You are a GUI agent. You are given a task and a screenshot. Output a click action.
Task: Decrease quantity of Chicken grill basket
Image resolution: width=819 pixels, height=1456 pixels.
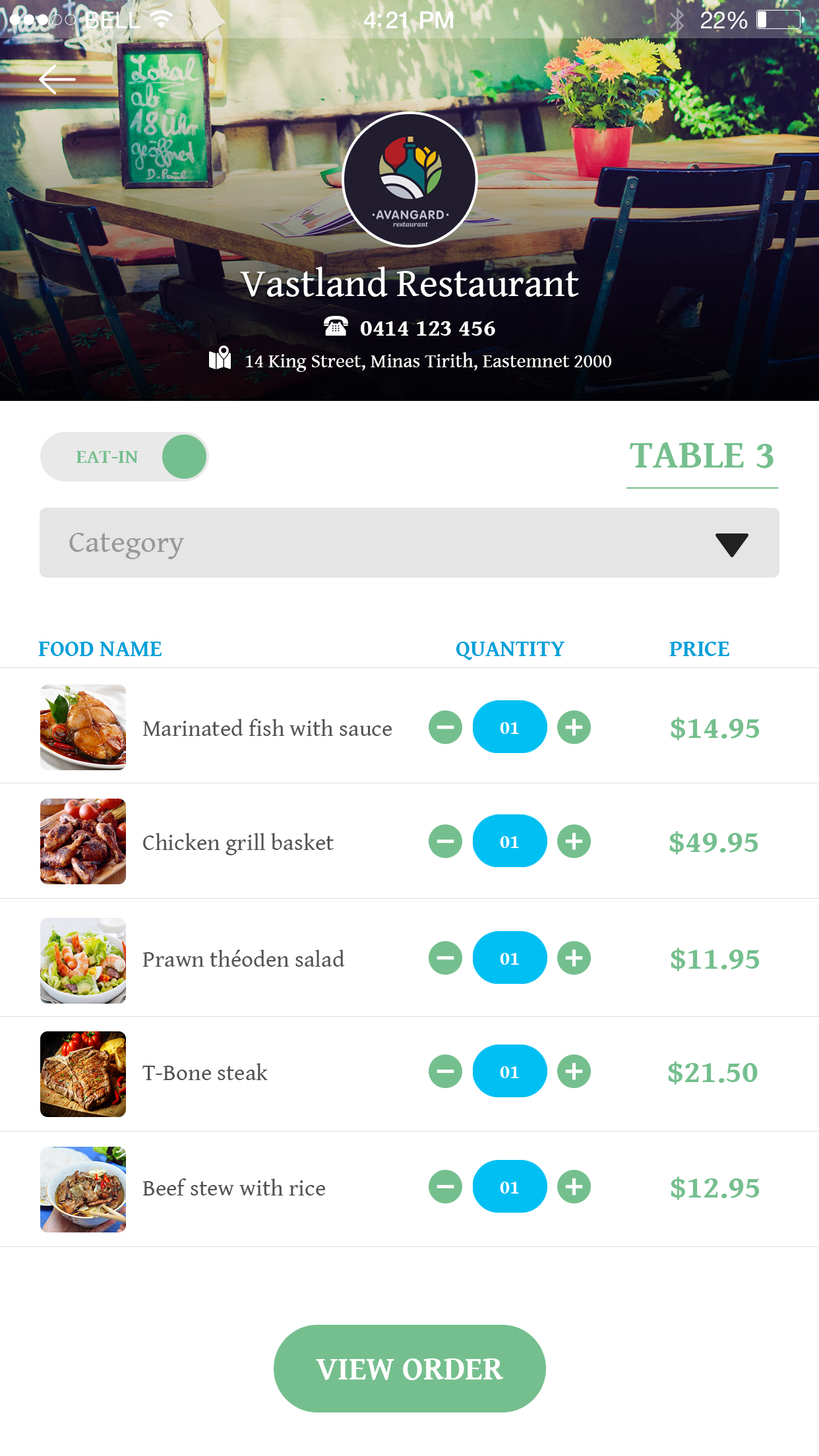point(445,841)
